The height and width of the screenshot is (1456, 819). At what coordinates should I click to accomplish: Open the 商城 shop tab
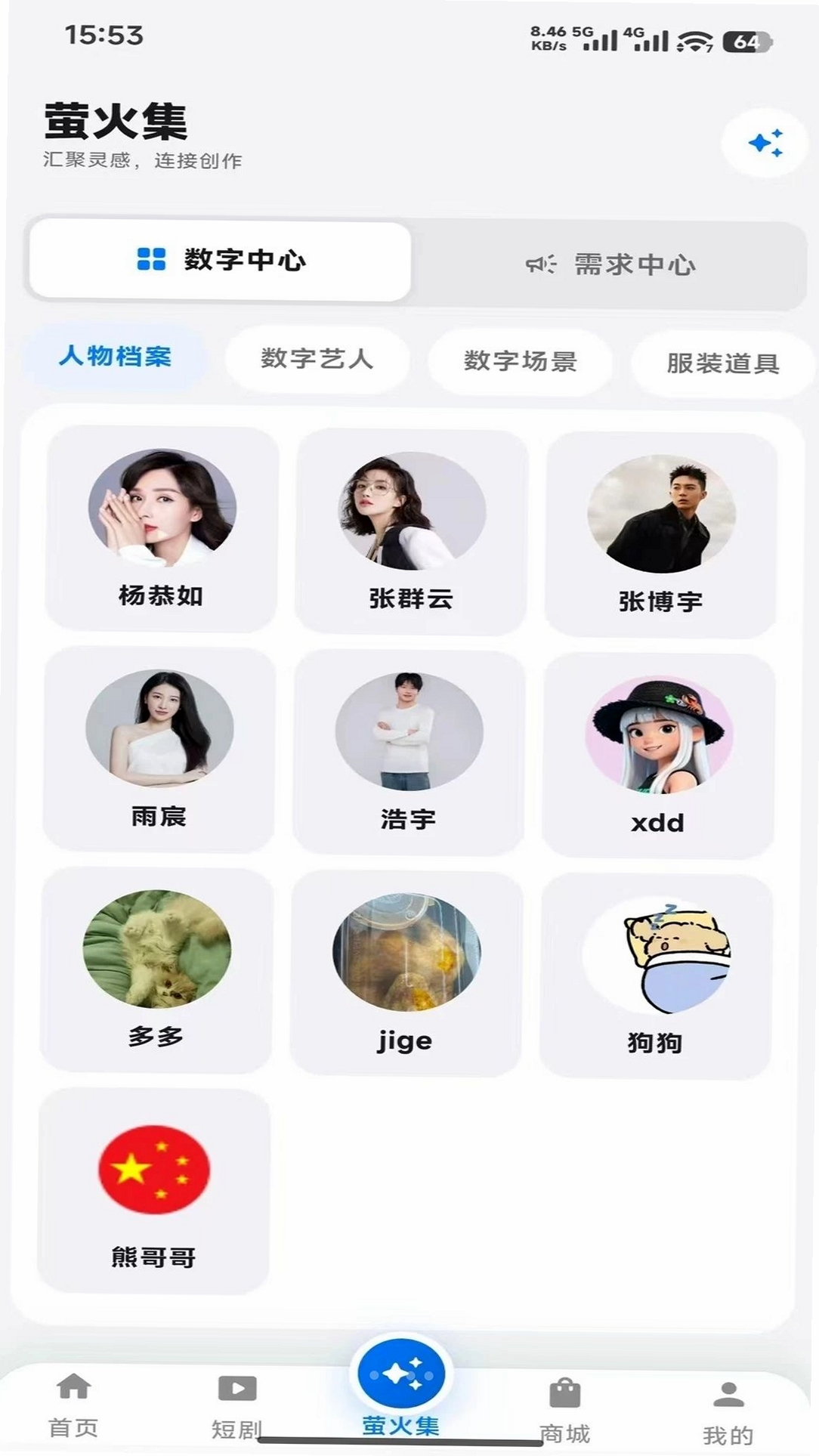[x=564, y=1411]
